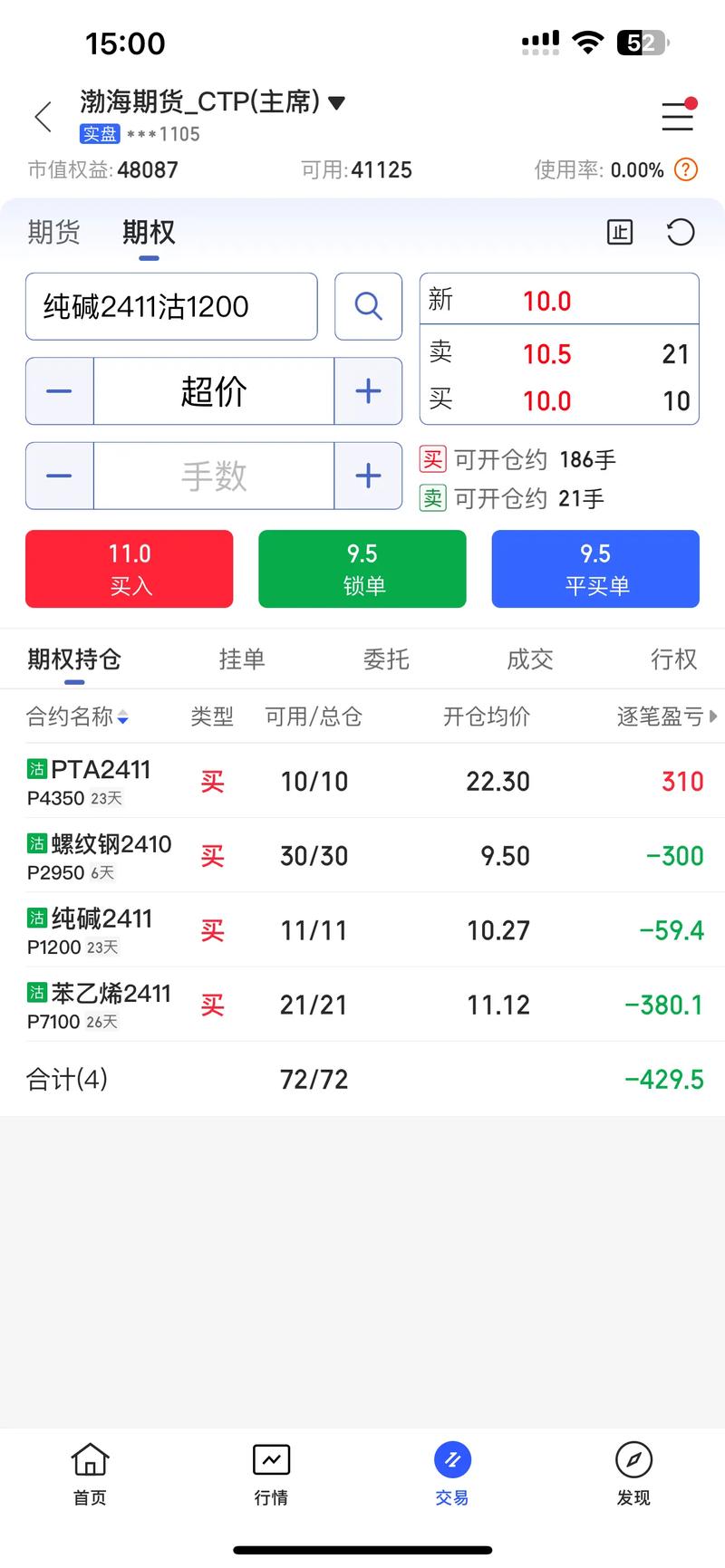The width and height of the screenshot is (725, 1568).
Task: Tap the 正 sort/edit icon near the tabs
Action: coord(620,233)
